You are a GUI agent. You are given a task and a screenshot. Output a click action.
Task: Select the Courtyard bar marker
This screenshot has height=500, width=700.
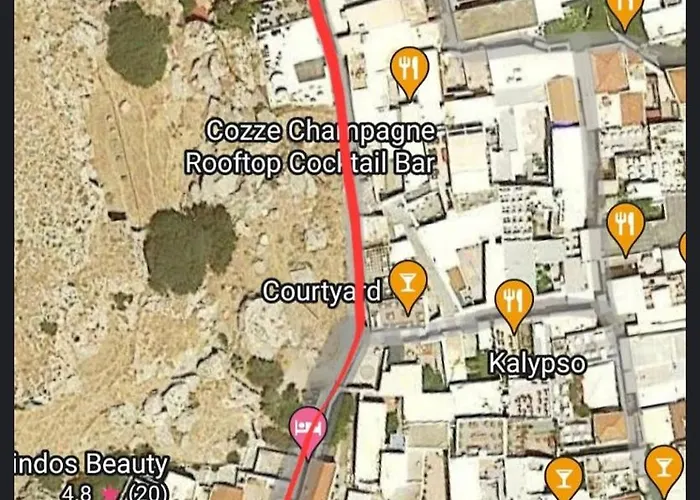click(x=407, y=281)
